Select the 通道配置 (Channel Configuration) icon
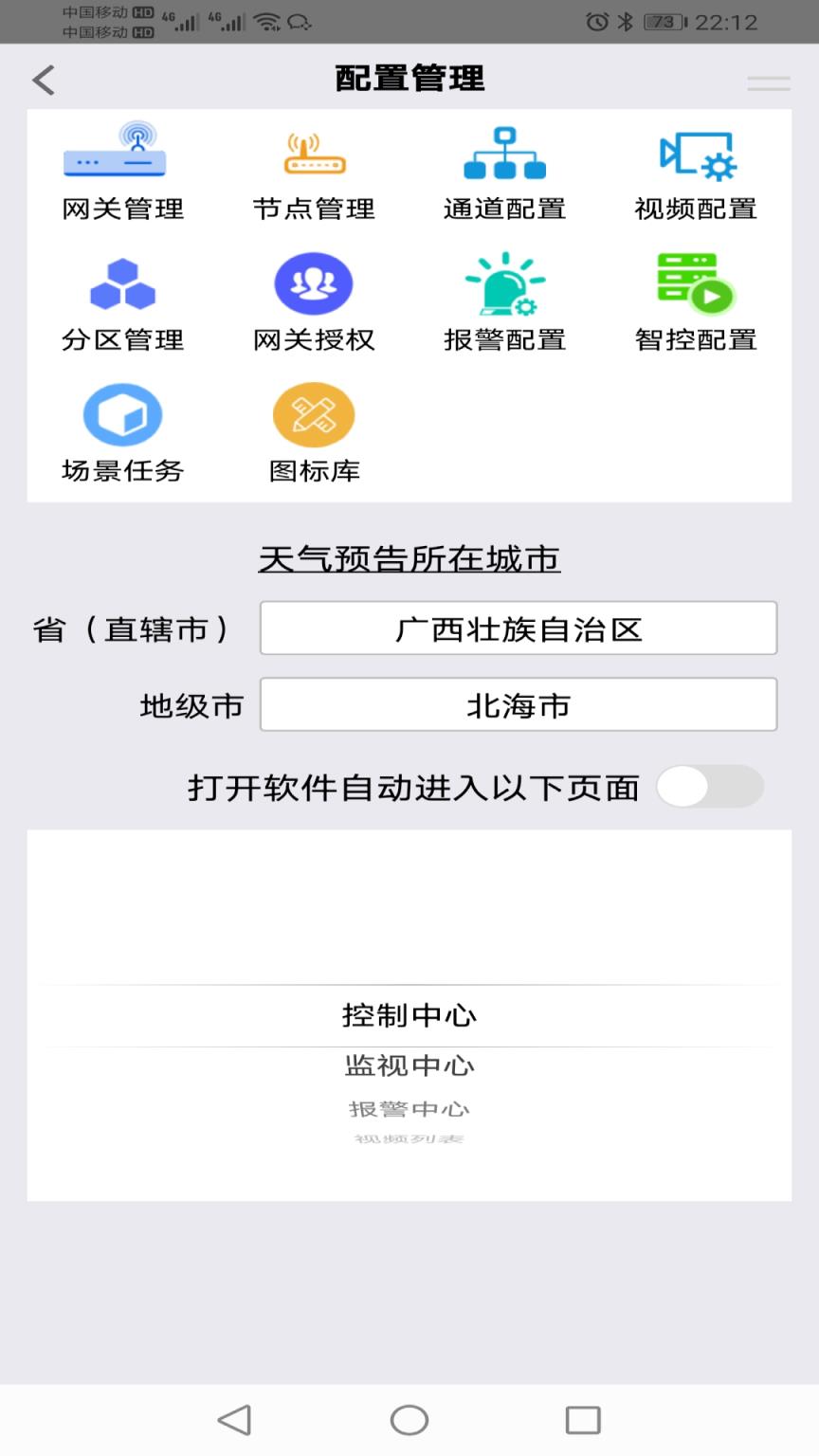 point(503,171)
